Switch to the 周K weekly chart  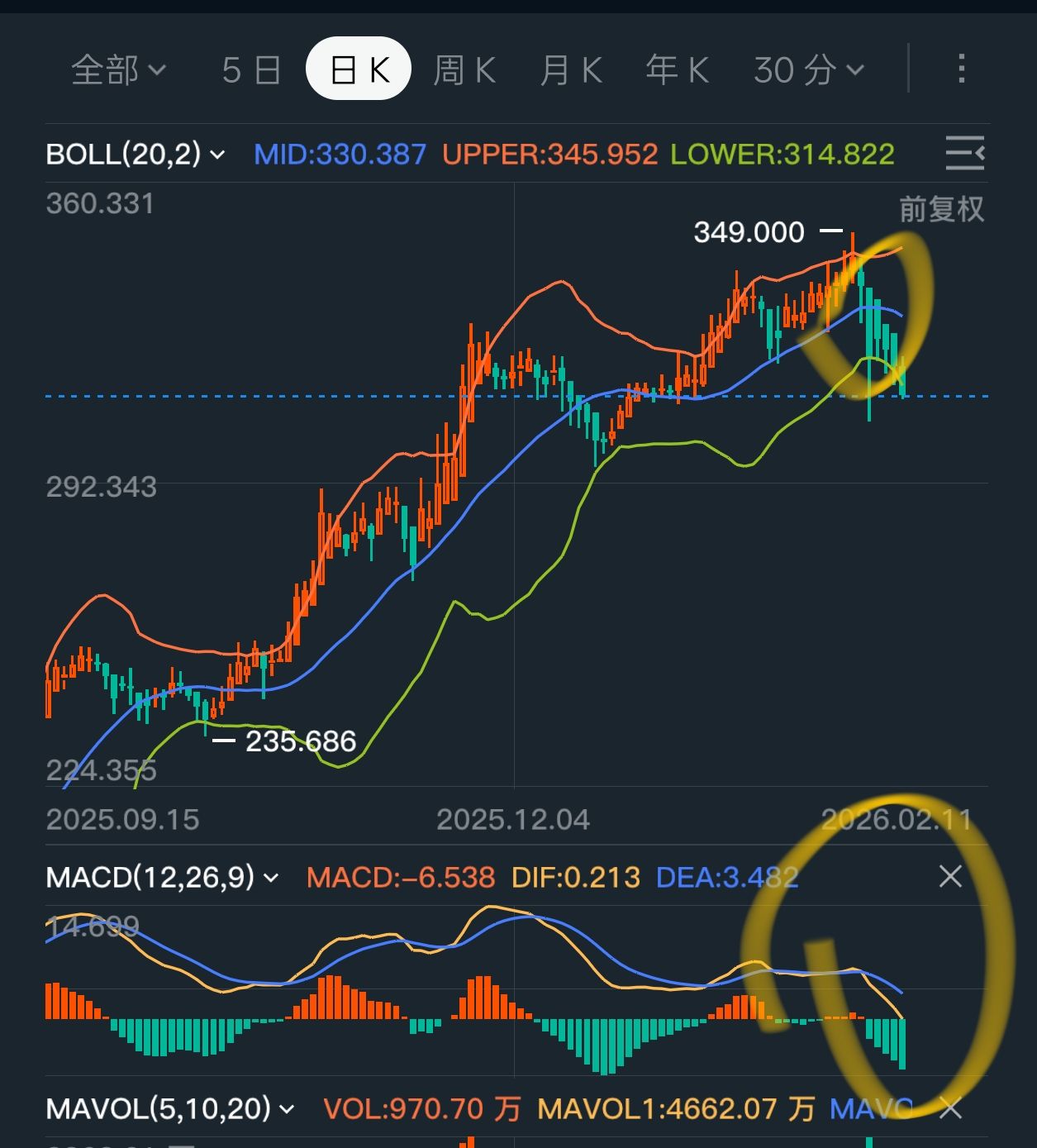(464, 70)
